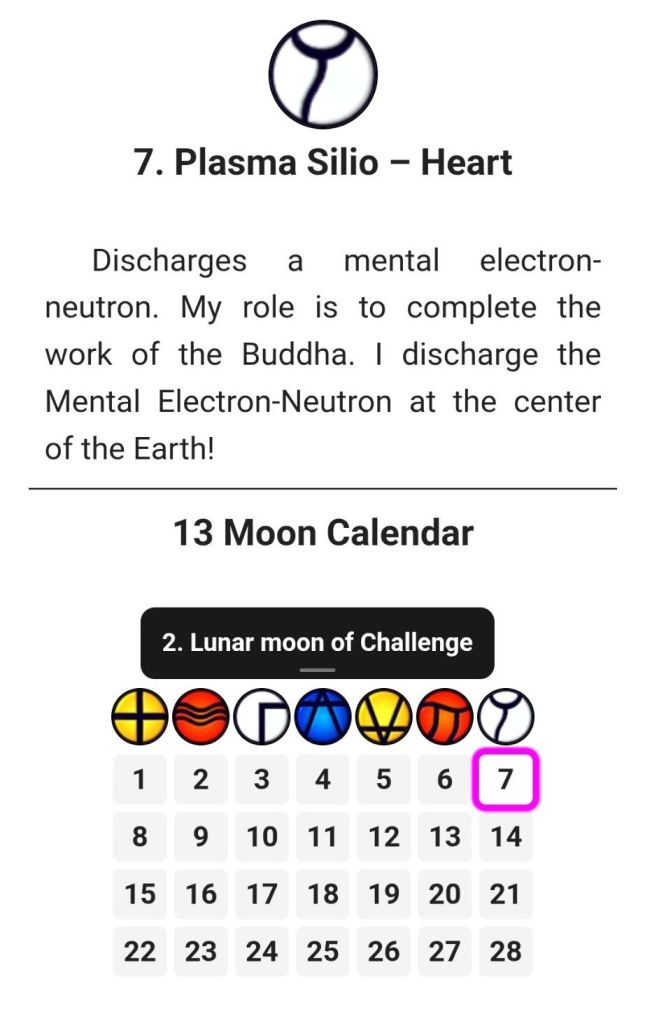Pick day 12 of the moon

point(383,836)
